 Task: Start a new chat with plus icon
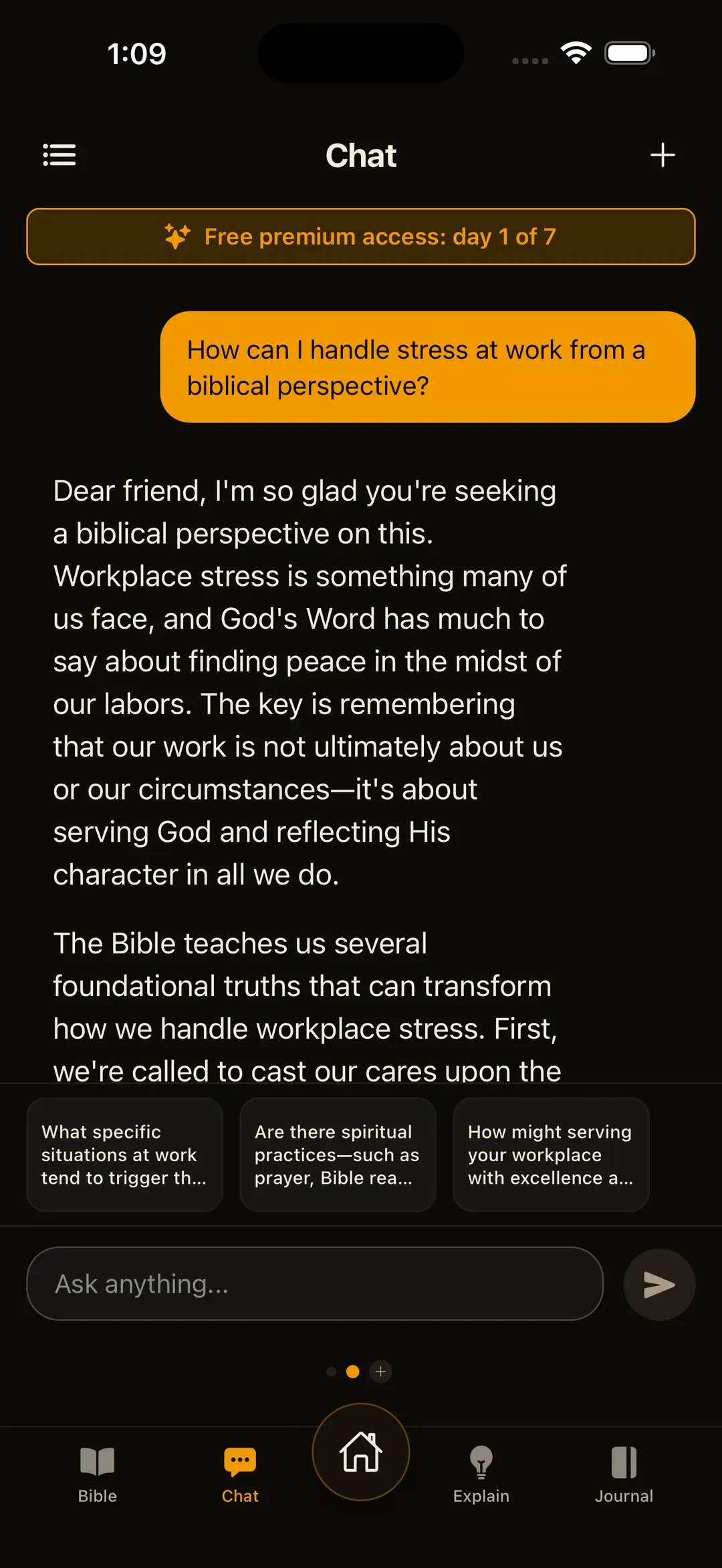(663, 155)
